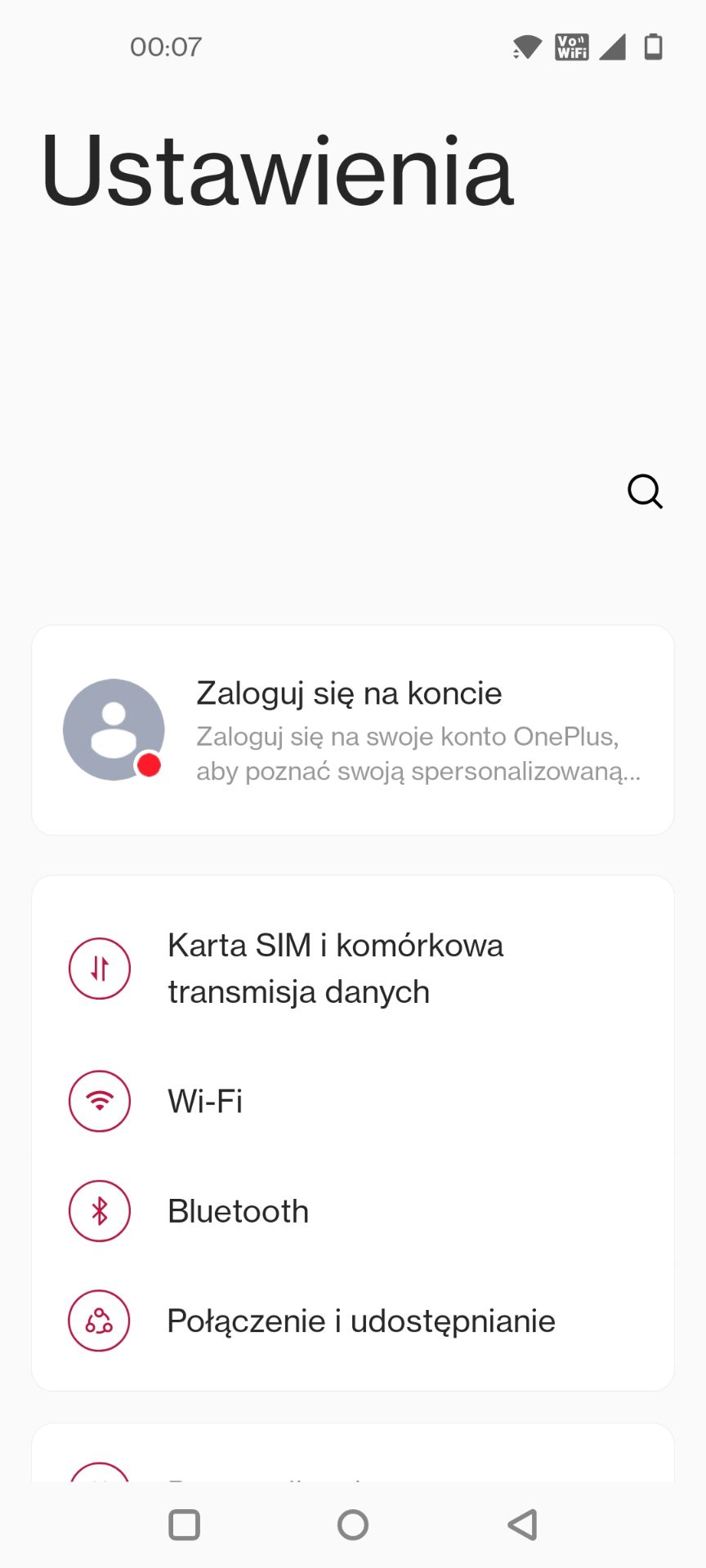Go back with the navigation back button
Image resolution: width=706 pixels, height=1568 pixels.
(x=522, y=1525)
